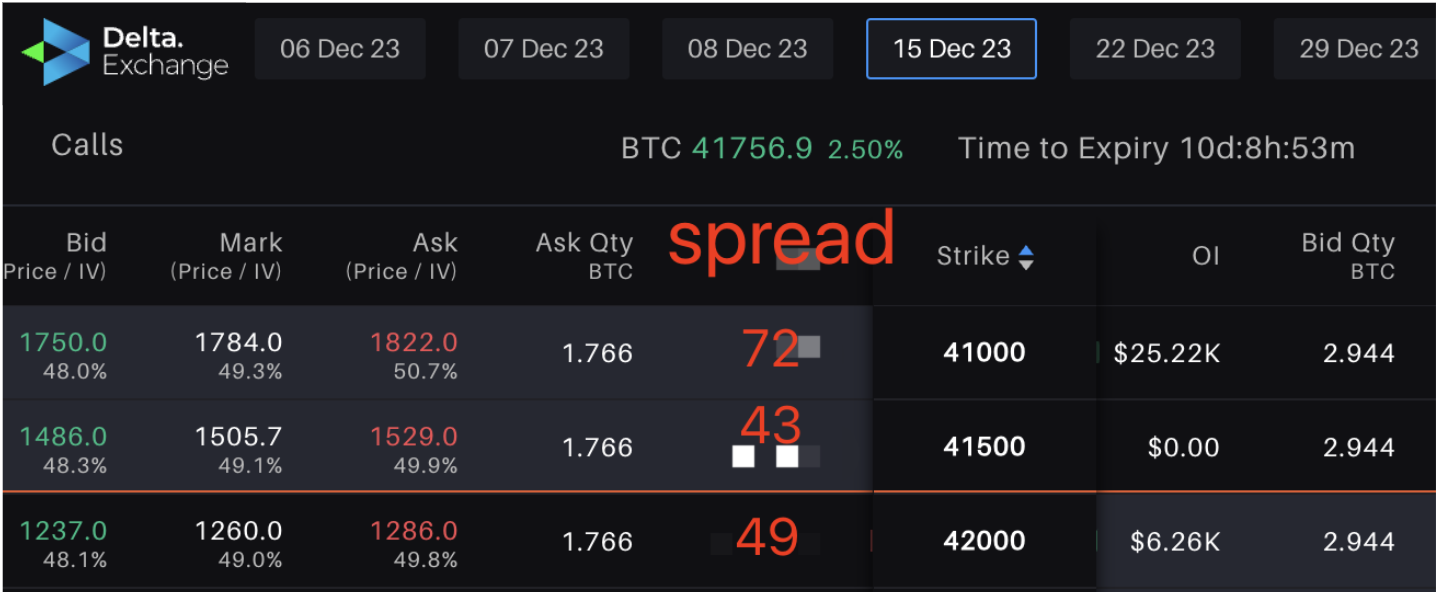Switch to the 07 Dec 23 expiry
Image resolution: width=1438 pixels, height=592 pixels.
(x=544, y=49)
